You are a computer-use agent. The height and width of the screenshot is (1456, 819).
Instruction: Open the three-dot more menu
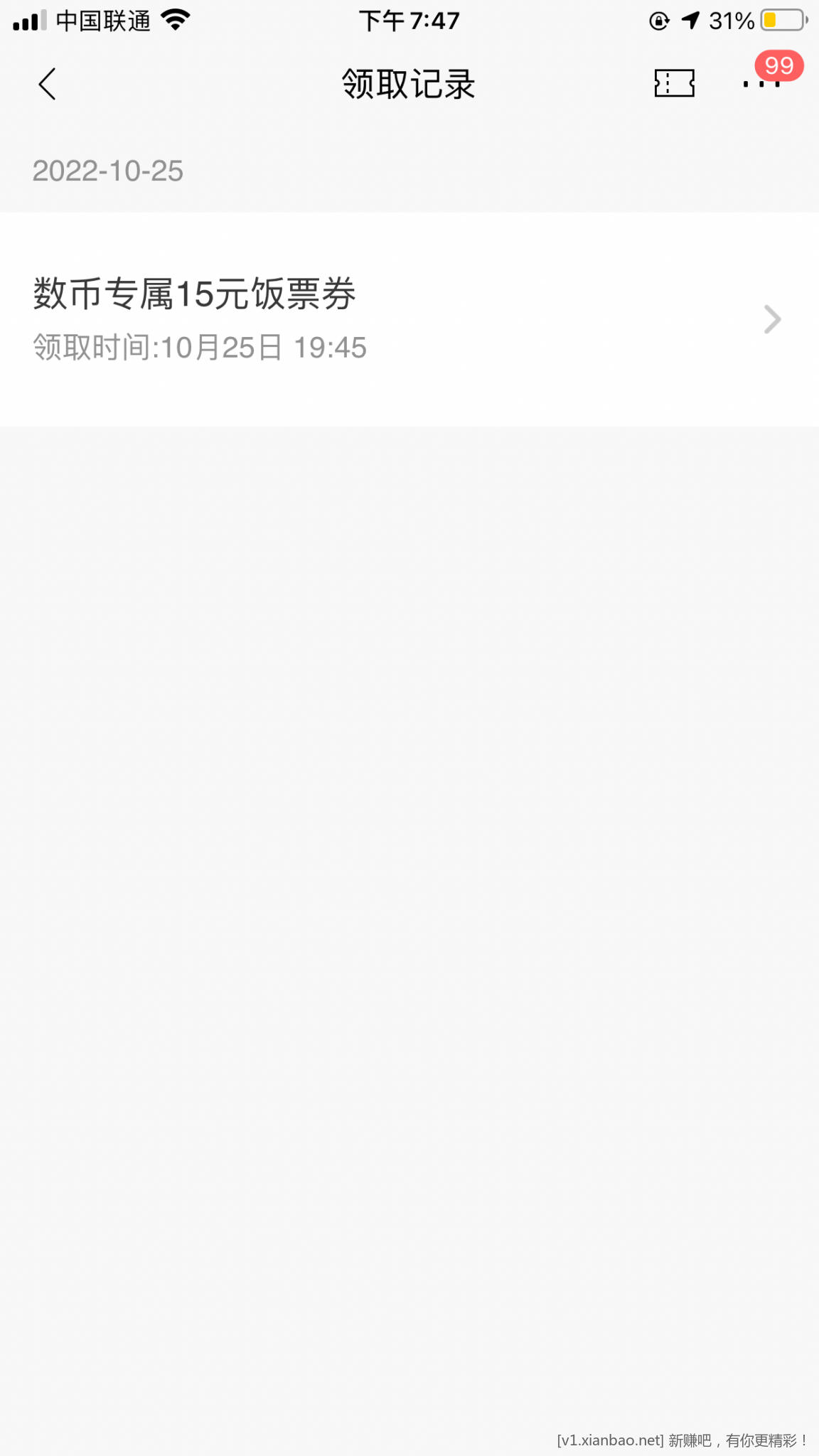(761, 84)
